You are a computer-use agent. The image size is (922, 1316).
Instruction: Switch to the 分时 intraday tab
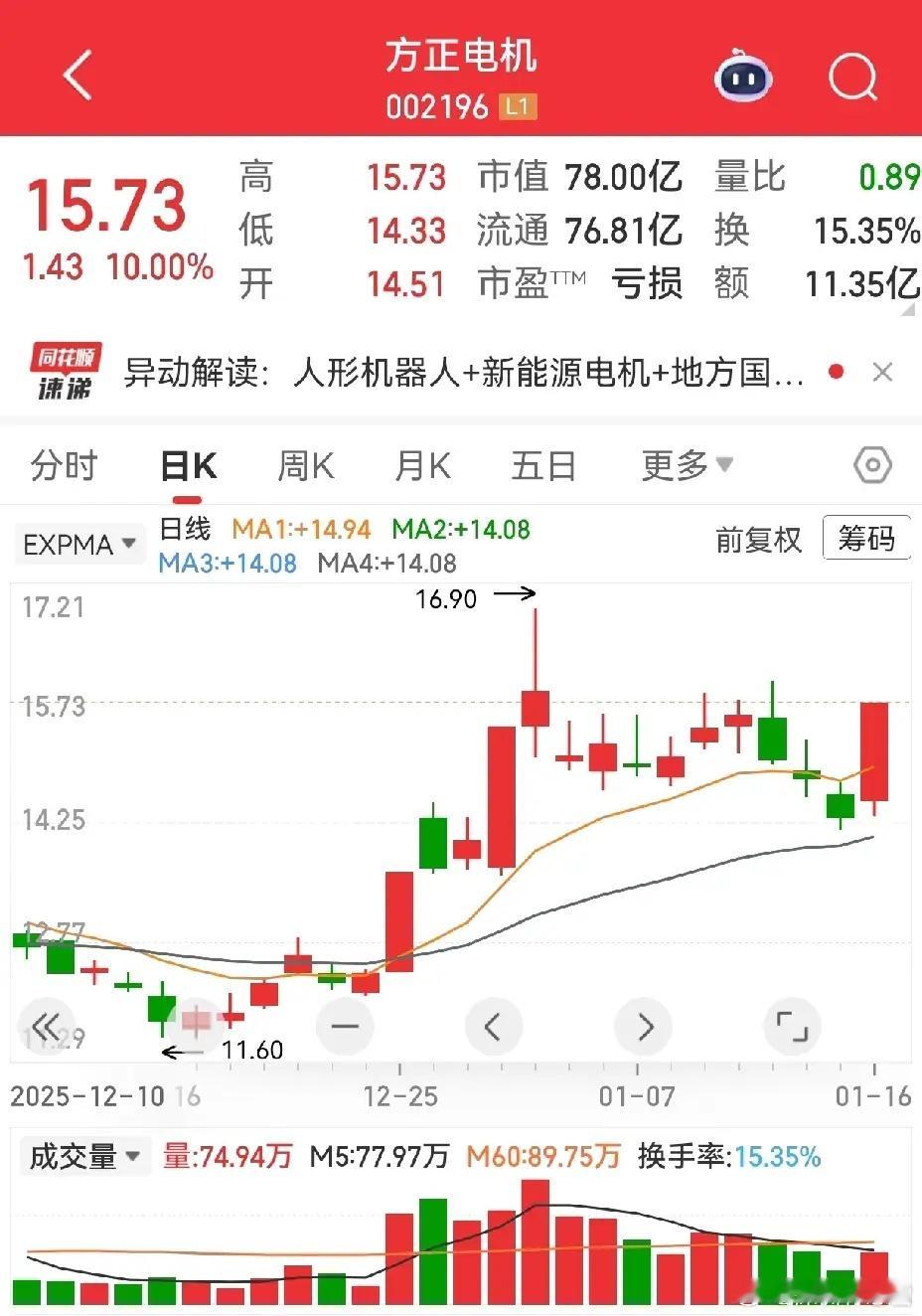pyautogui.click(x=63, y=464)
